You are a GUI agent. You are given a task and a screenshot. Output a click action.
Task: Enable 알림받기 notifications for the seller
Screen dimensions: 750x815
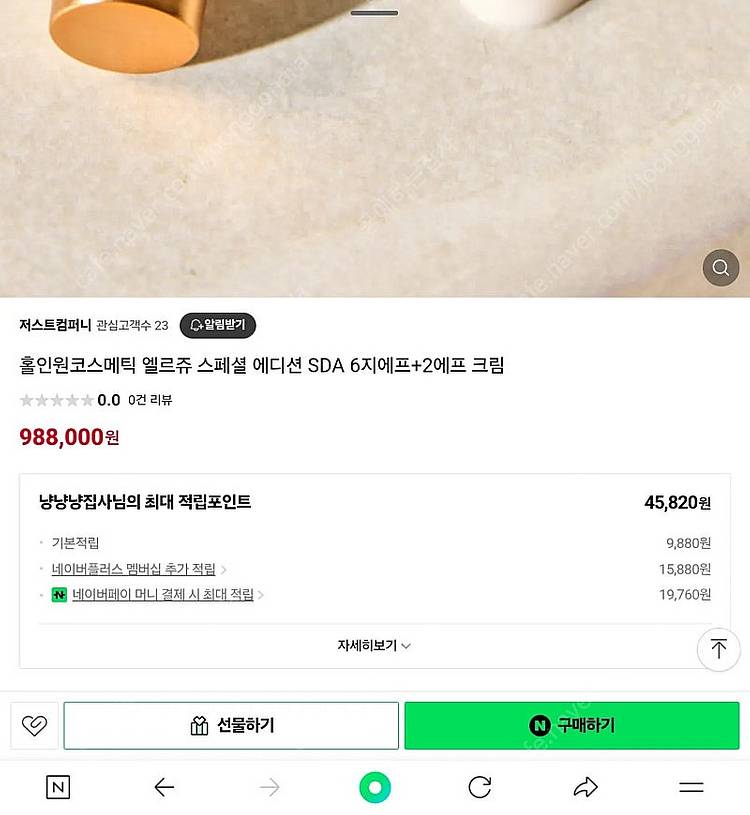(217, 325)
